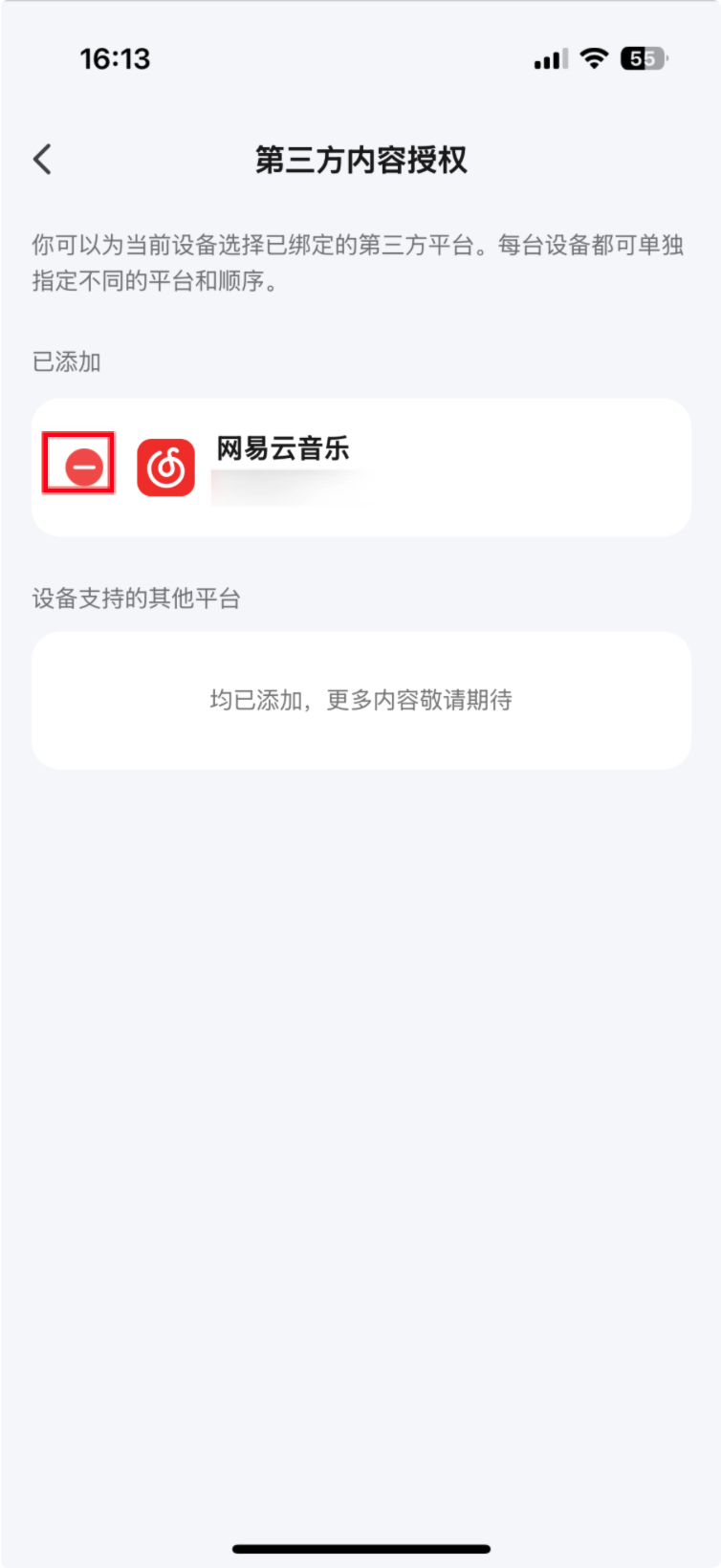This screenshot has height=1568, width=721.
Task: Remove 网易云音乐 with the red minus icon
Action: click(x=83, y=467)
